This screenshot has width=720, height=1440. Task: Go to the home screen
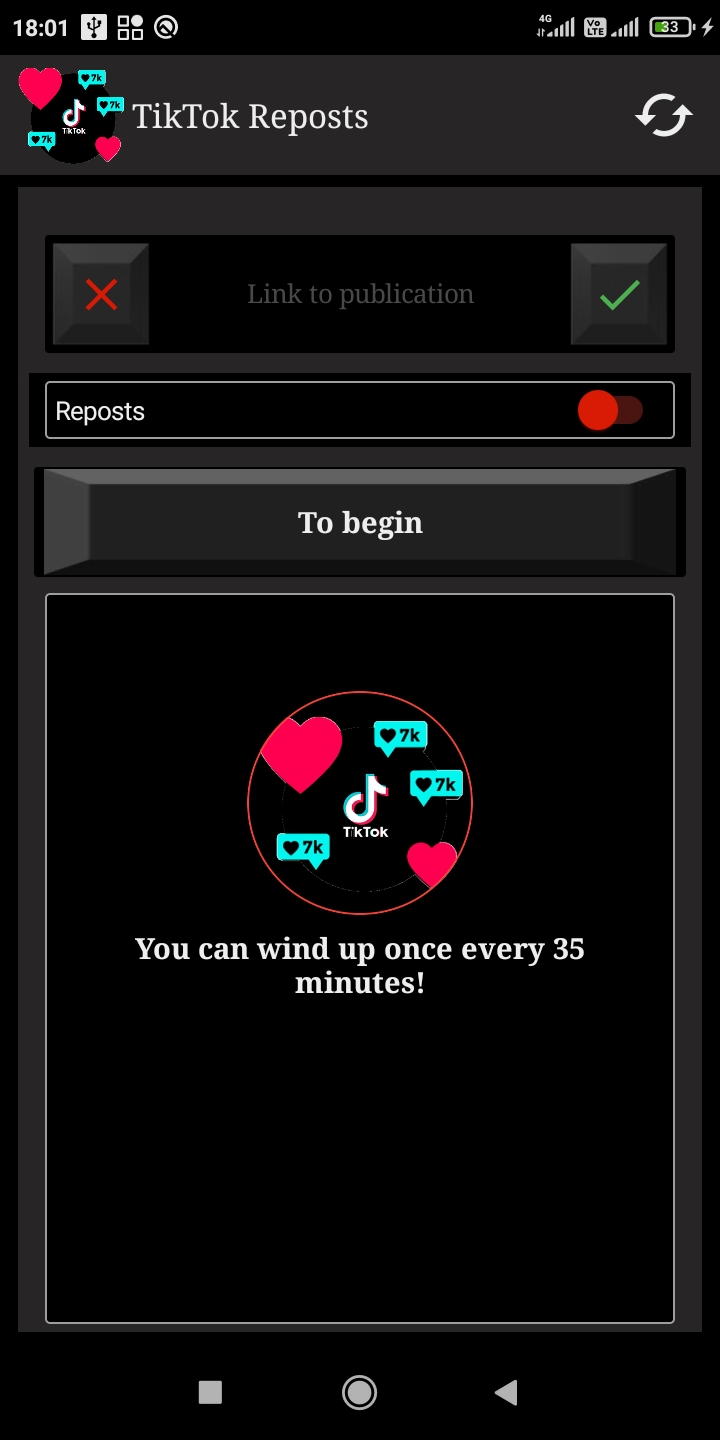pos(359,1392)
